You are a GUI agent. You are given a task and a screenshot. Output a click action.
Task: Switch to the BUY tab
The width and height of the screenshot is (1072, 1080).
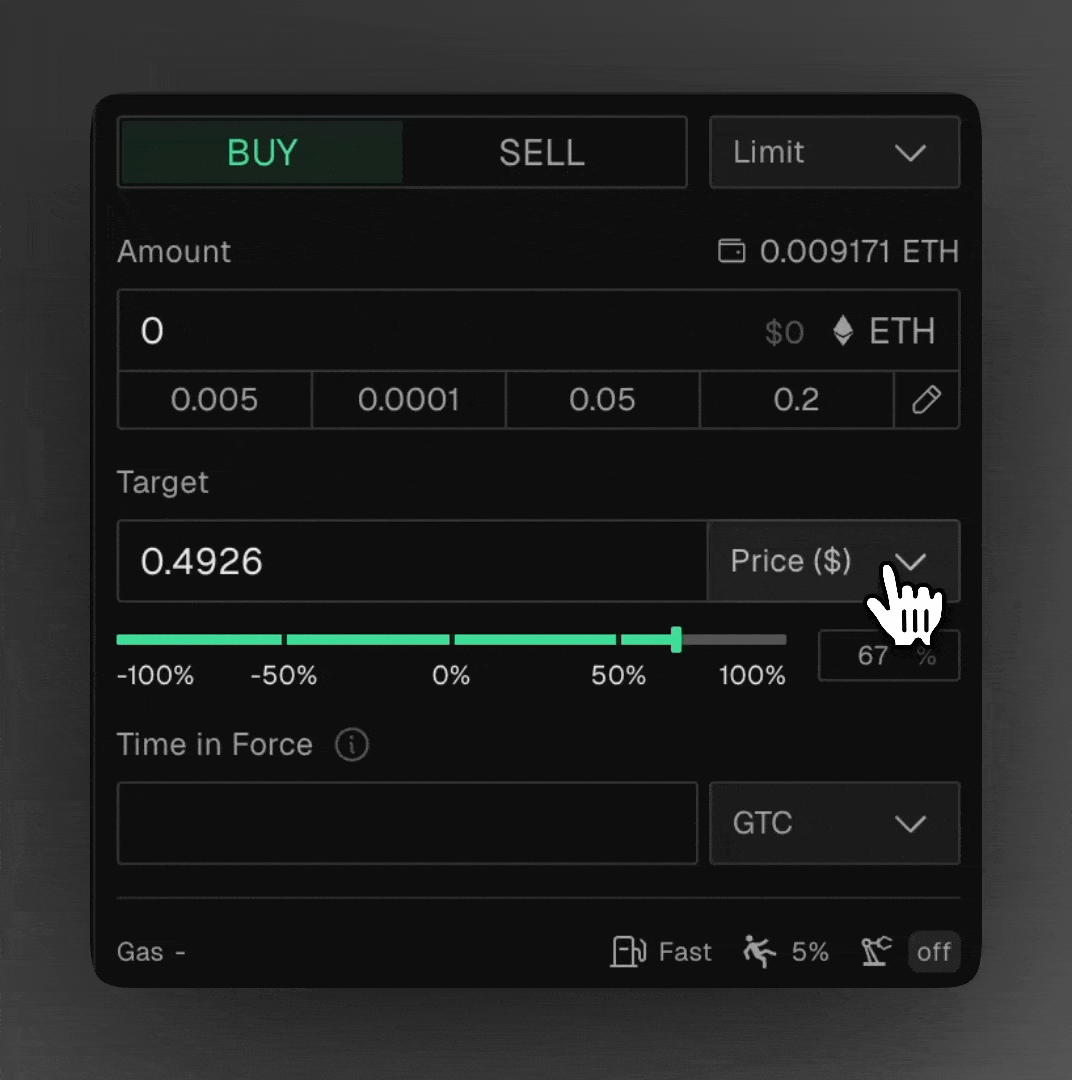pos(262,152)
